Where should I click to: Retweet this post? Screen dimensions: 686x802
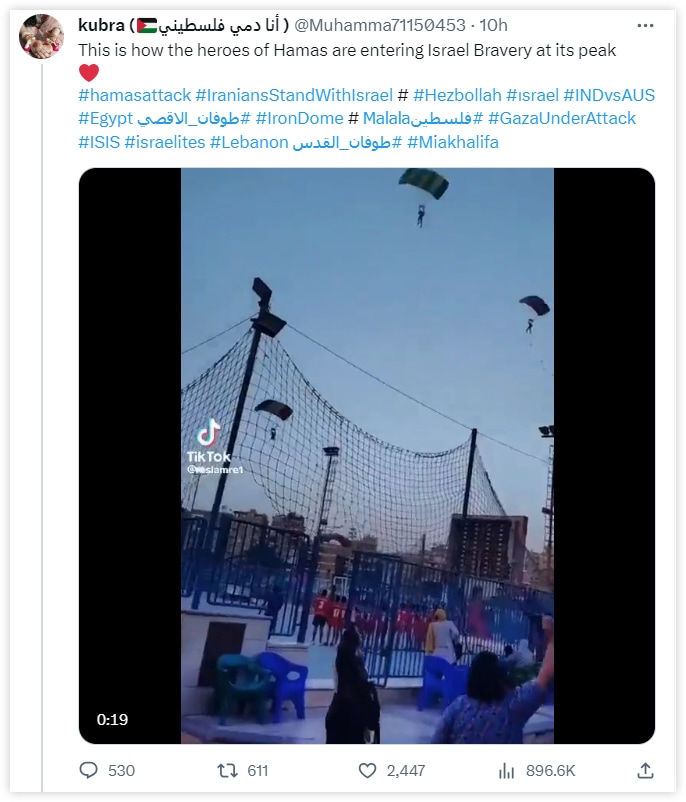(x=228, y=771)
